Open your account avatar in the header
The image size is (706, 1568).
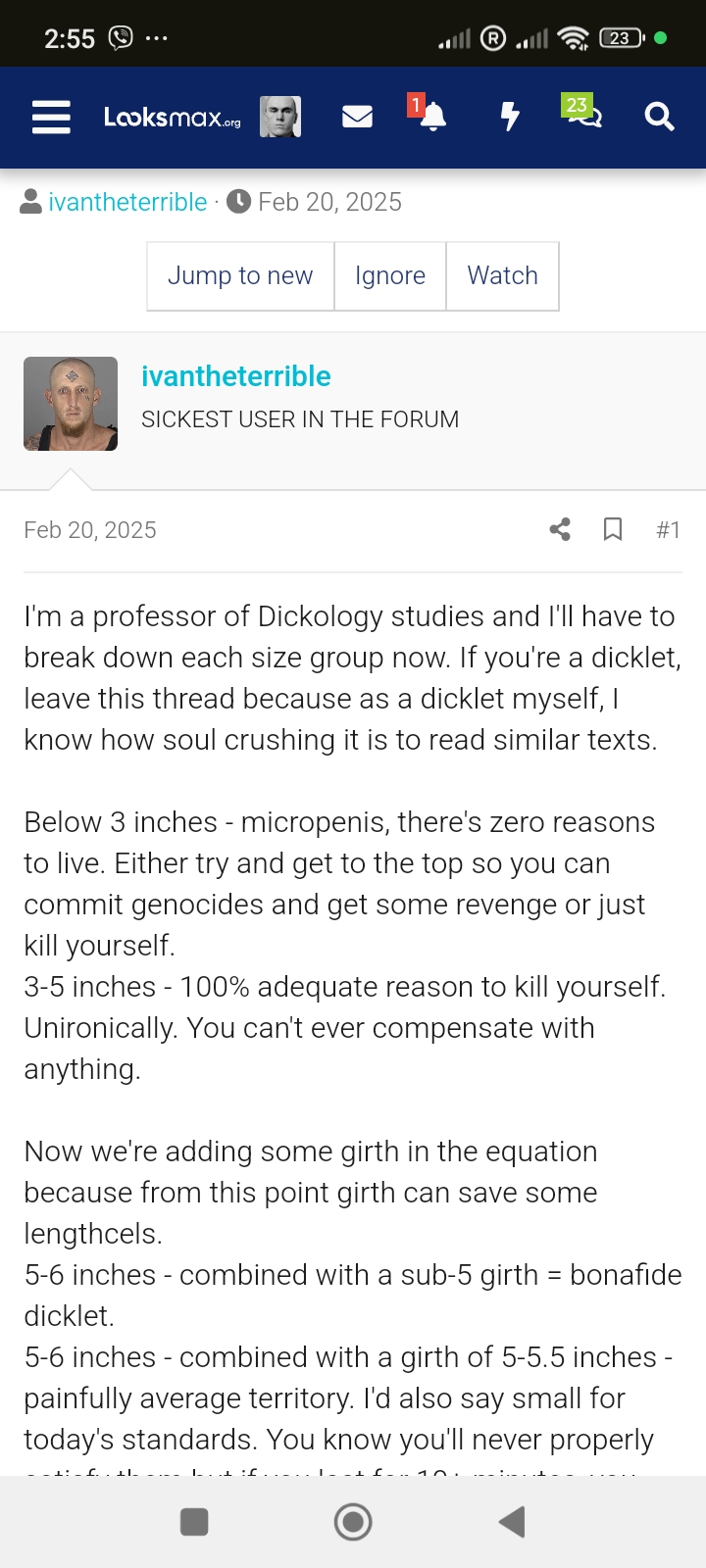point(280,118)
